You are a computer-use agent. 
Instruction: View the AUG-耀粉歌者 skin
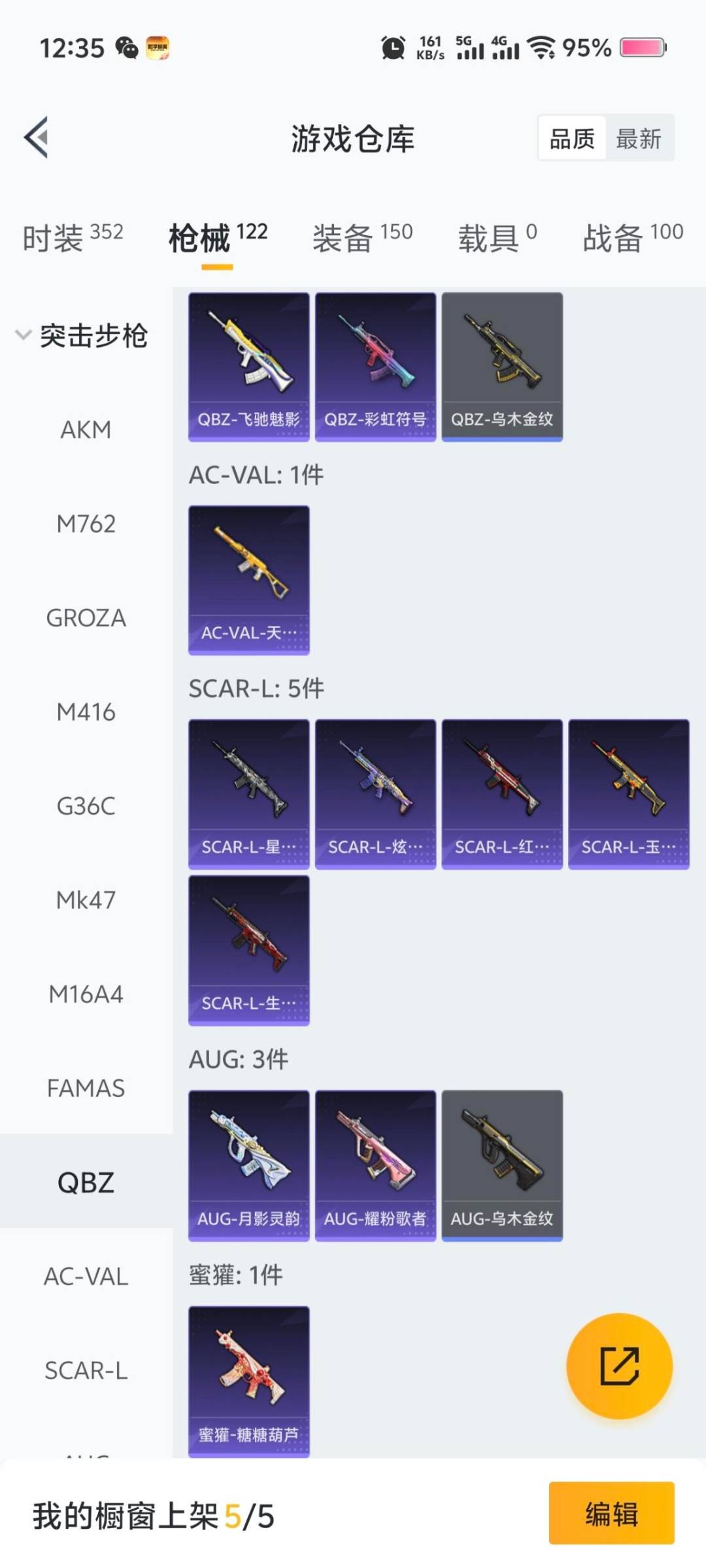[375, 1165]
